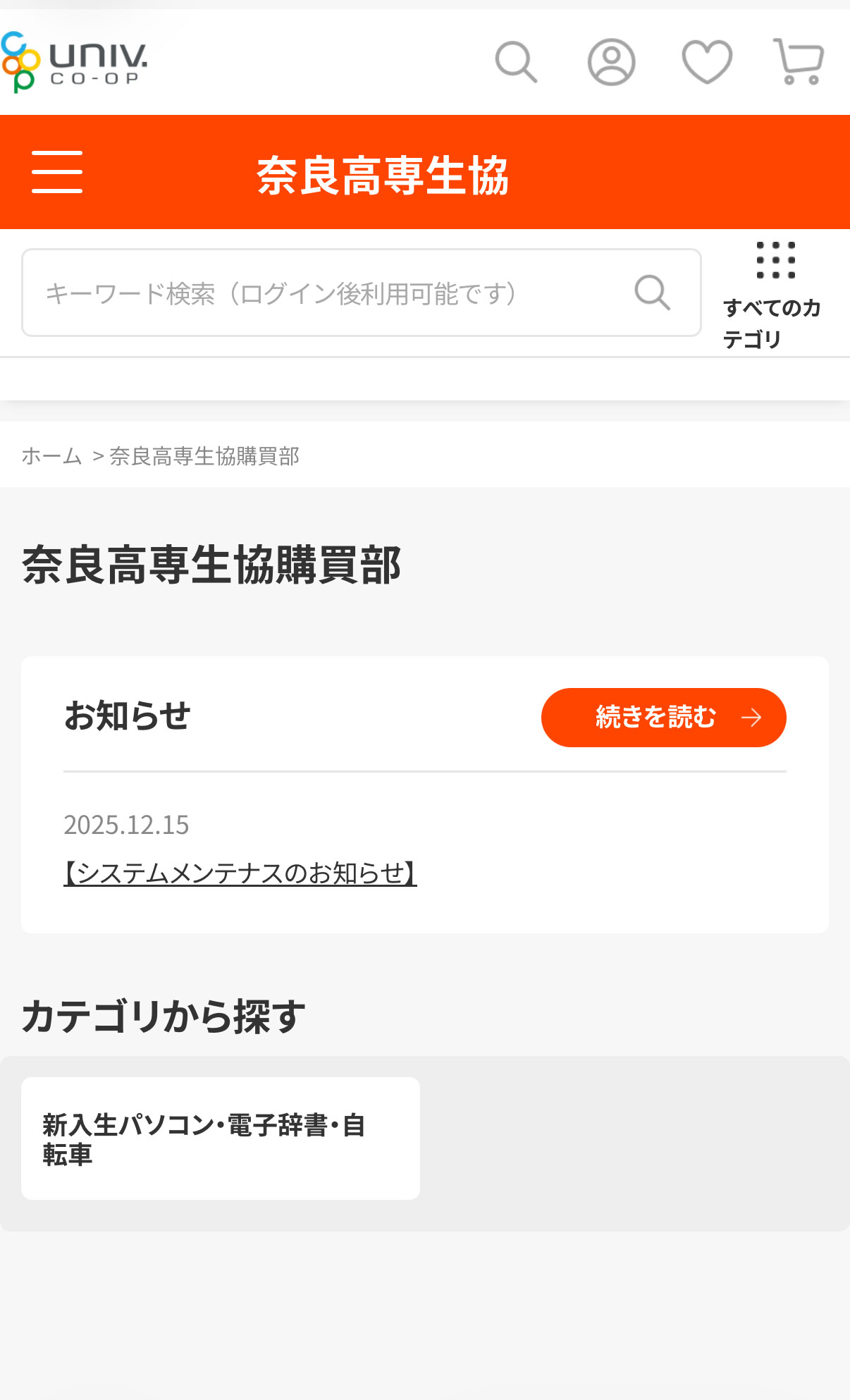Screen dimensions: 850x1400
Task: Select 奈良高専生協購買部 breadcrumb entry
Action: pyautogui.click(x=204, y=456)
